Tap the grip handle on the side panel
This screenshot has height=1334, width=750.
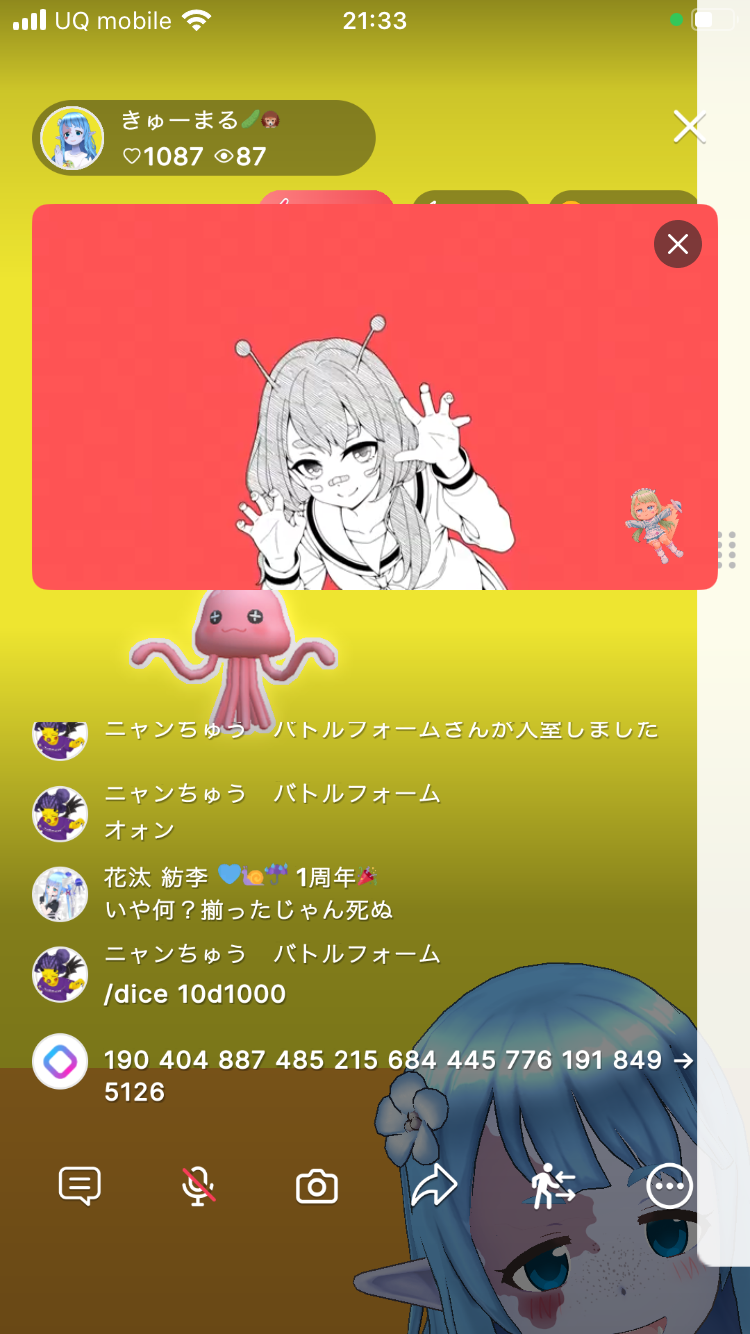pyautogui.click(x=728, y=549)
